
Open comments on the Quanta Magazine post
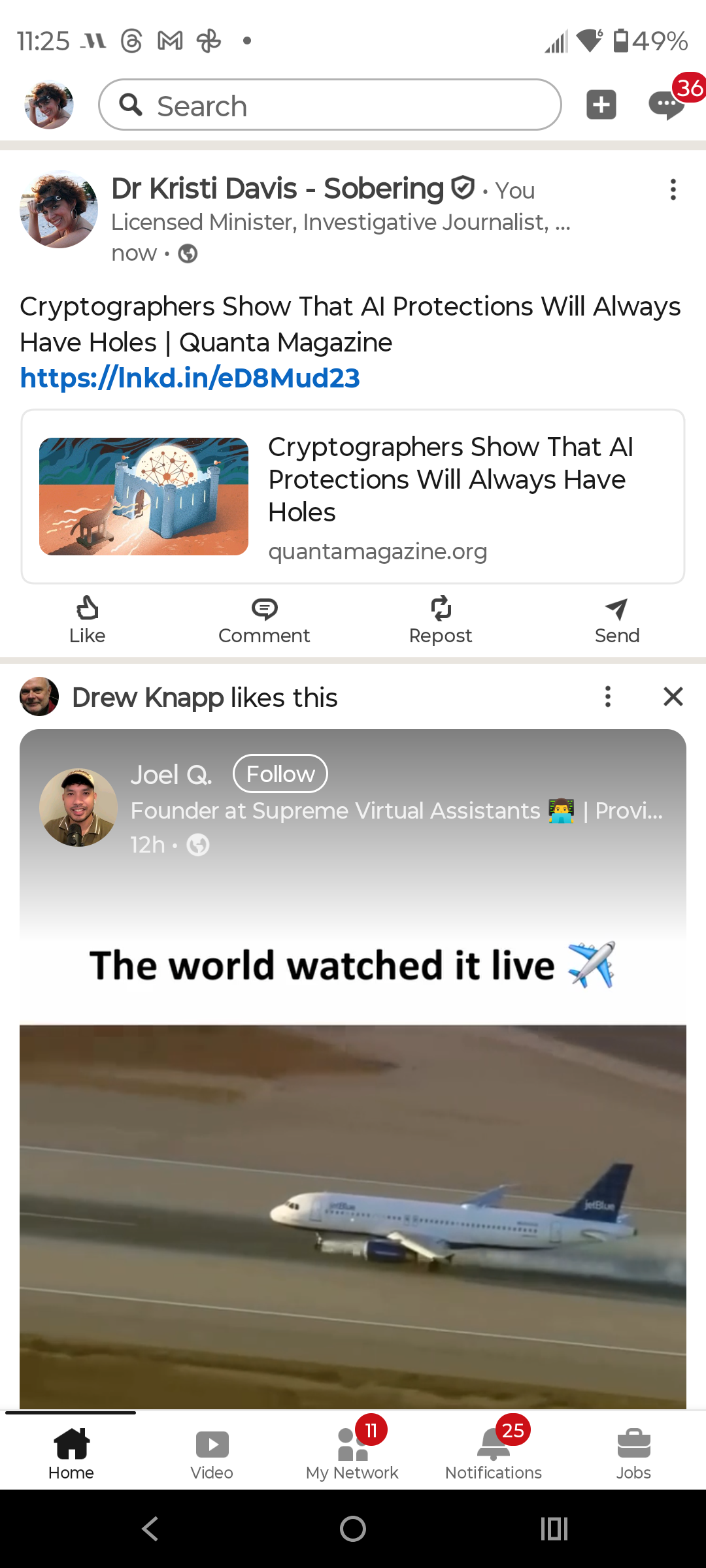pos(264,619)
